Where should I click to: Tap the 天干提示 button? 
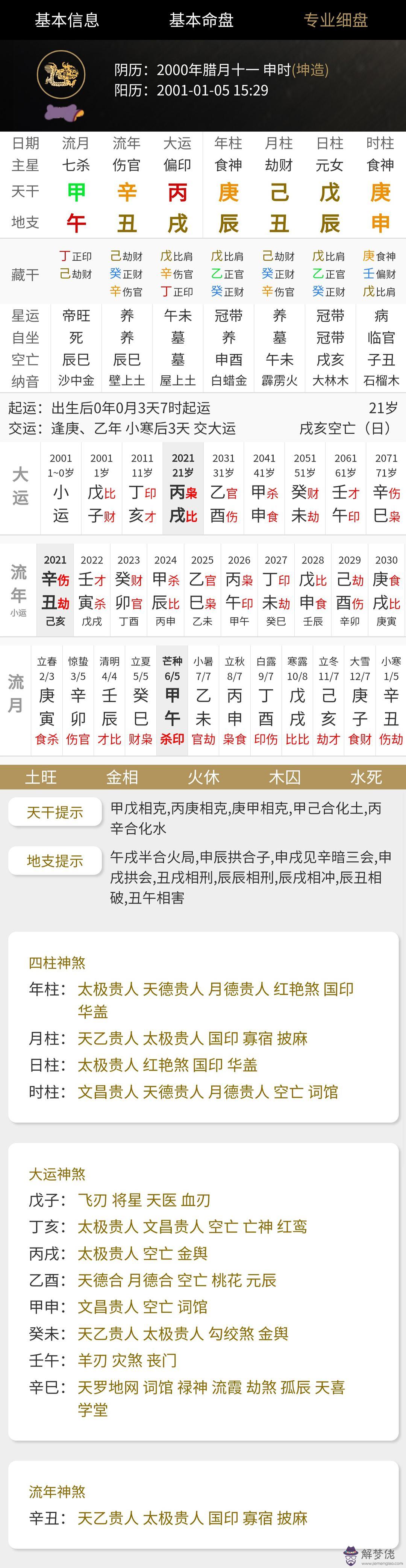[55, 812]
